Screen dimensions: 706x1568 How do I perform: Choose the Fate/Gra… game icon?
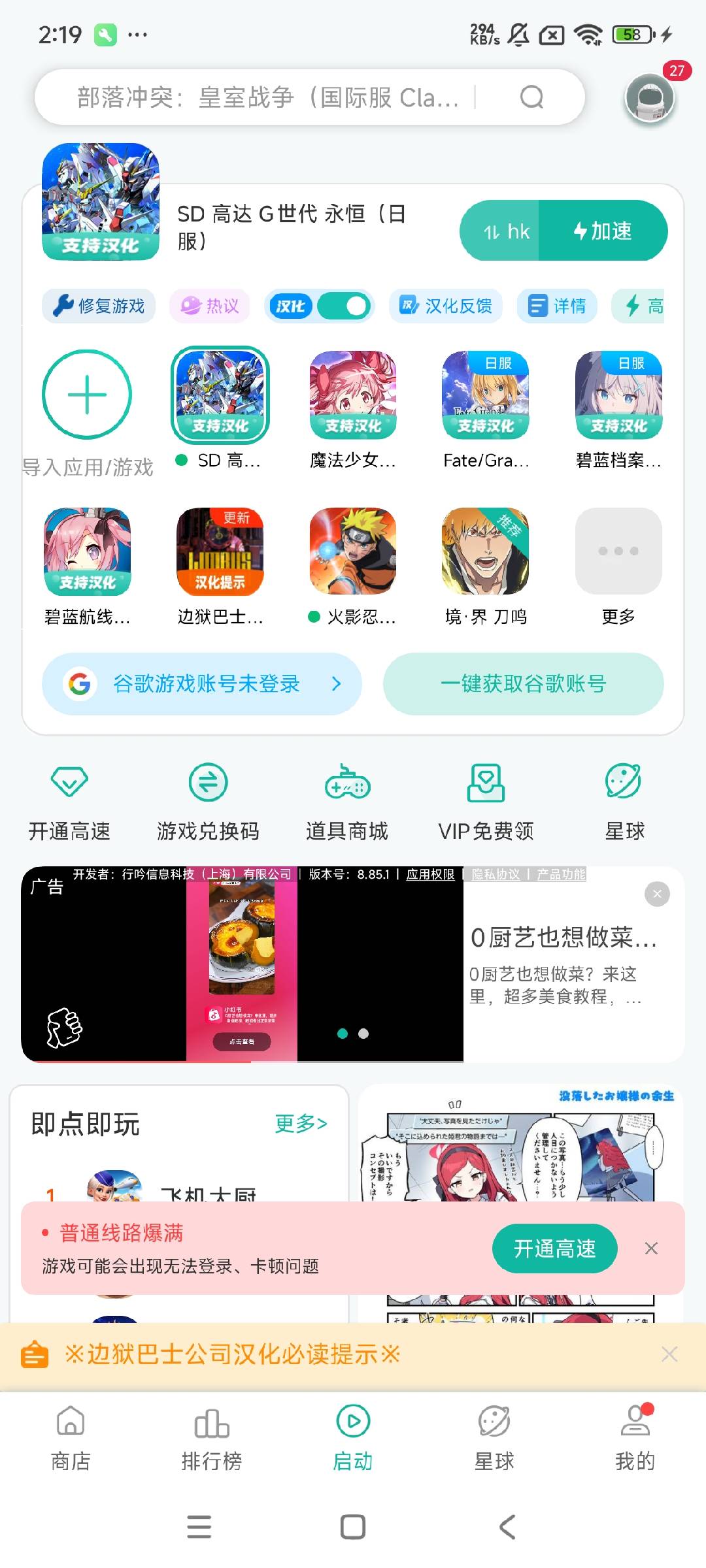tap(486, 395)
